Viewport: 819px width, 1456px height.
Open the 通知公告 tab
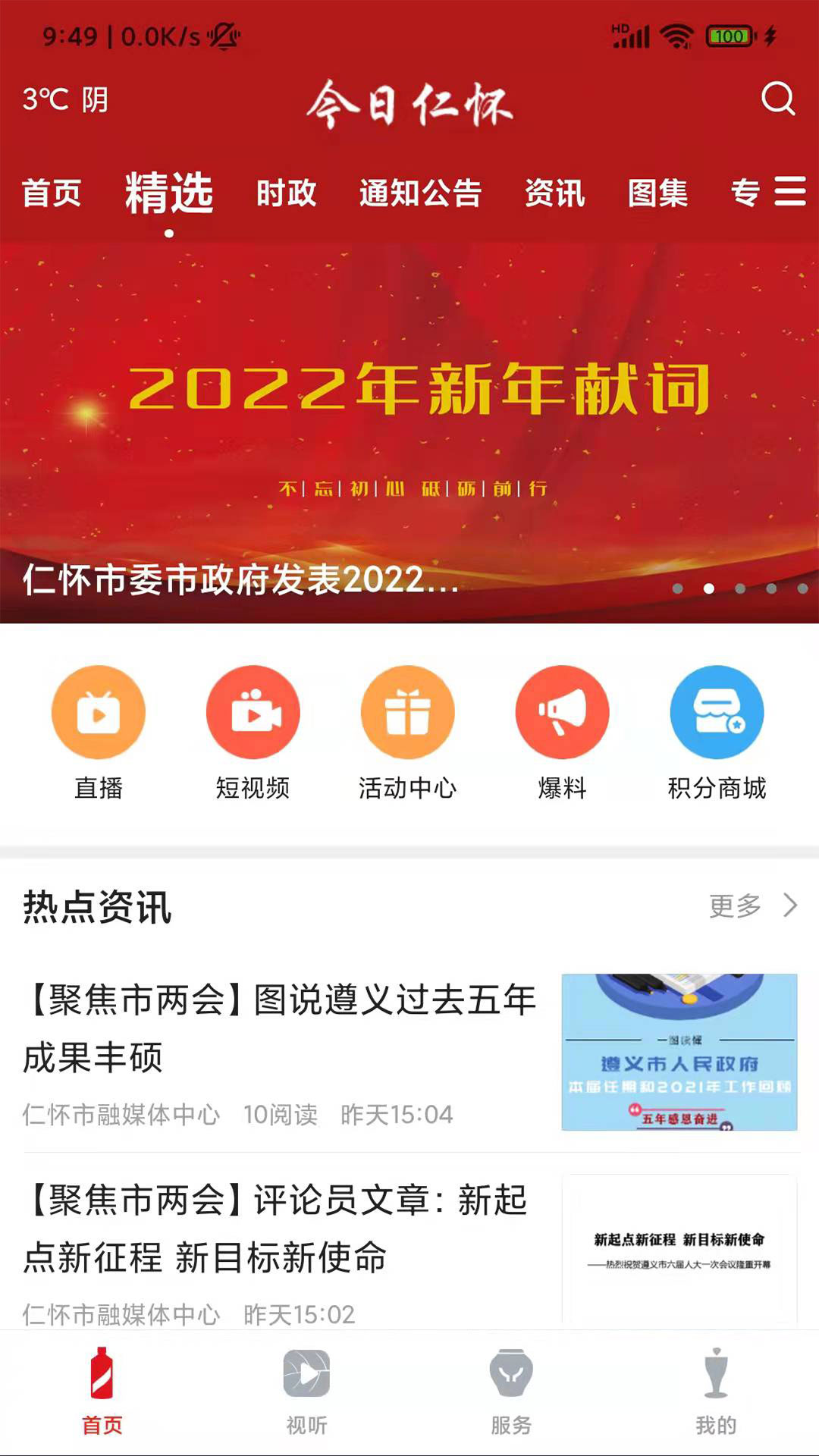click(420, 193)
